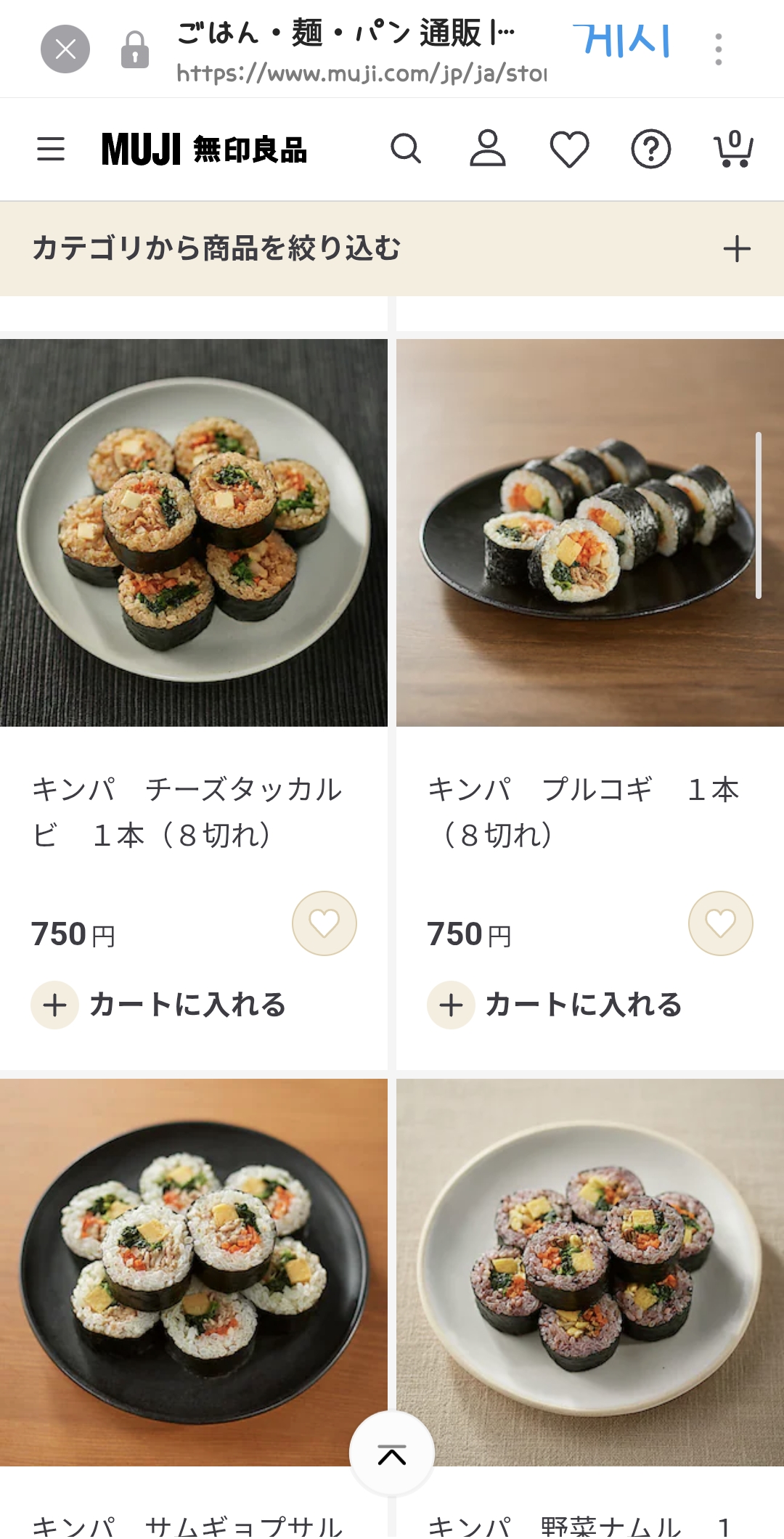Screen dimensions: 784x1539
Task: Open the browser overflow menu
Action: (x=718, y=49)
